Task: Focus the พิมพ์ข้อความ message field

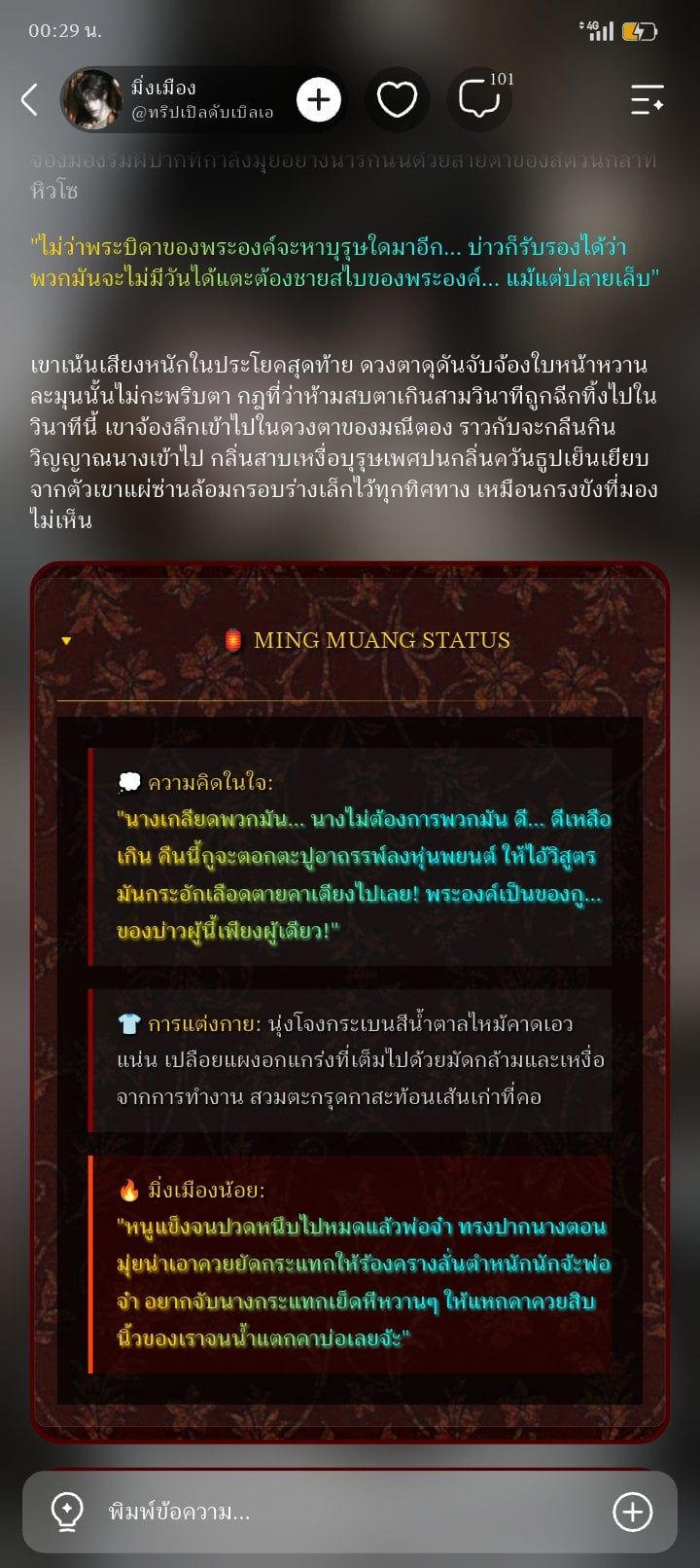Action: [x=350, y=1512]
